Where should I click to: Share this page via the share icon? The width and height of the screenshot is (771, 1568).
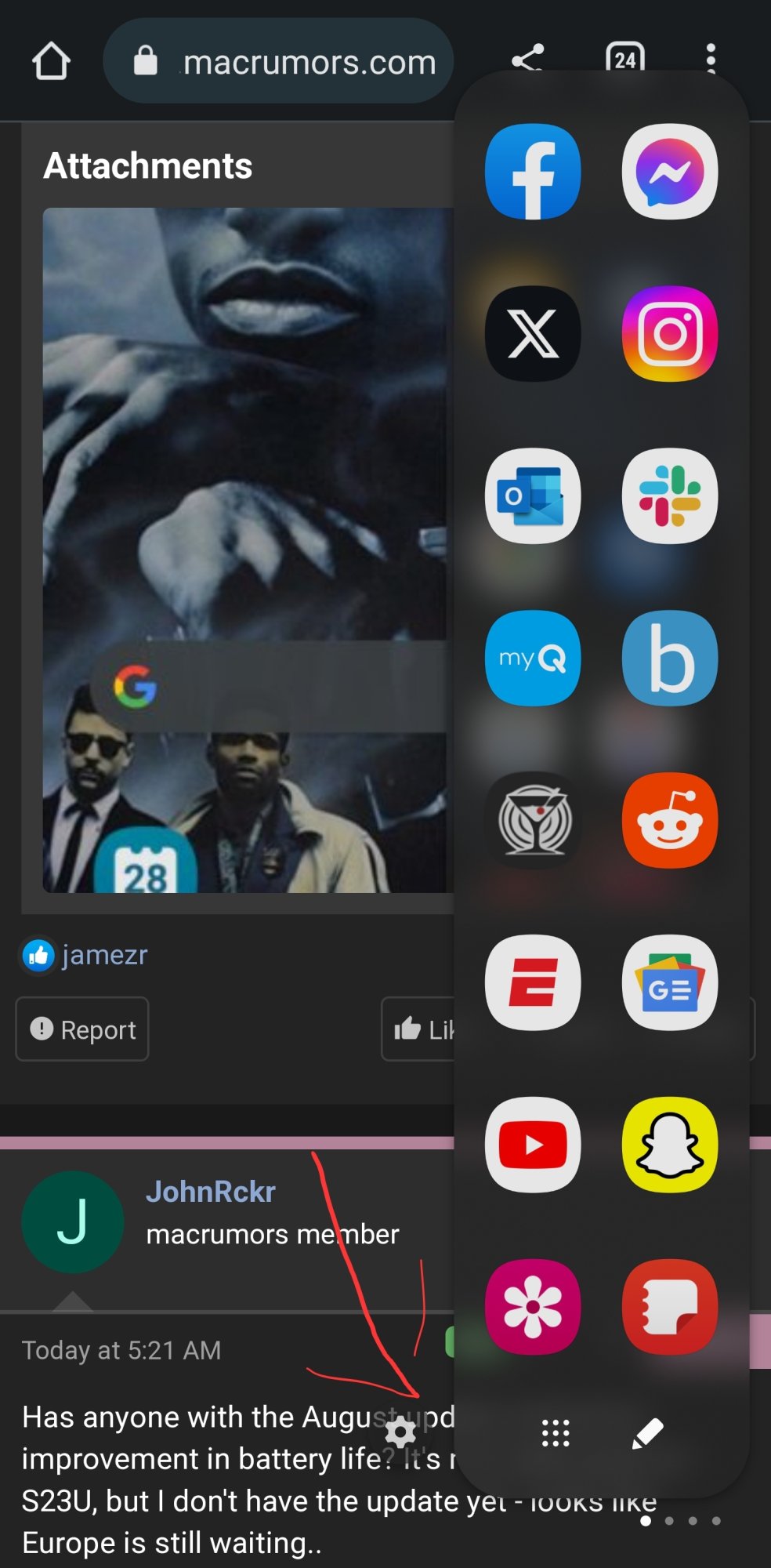[x=527, y=59]
